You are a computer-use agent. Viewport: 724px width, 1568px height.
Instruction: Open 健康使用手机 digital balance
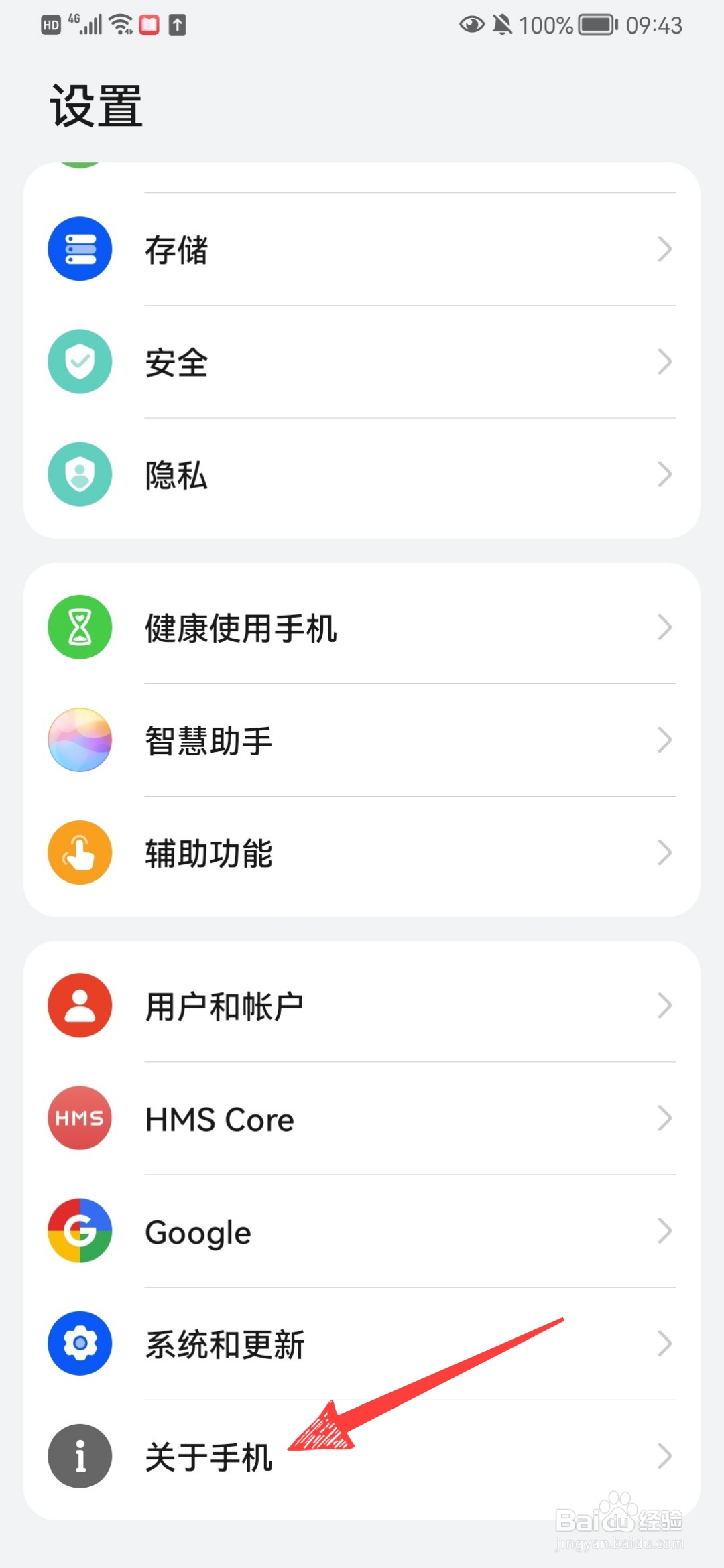(x=362, y=627)
